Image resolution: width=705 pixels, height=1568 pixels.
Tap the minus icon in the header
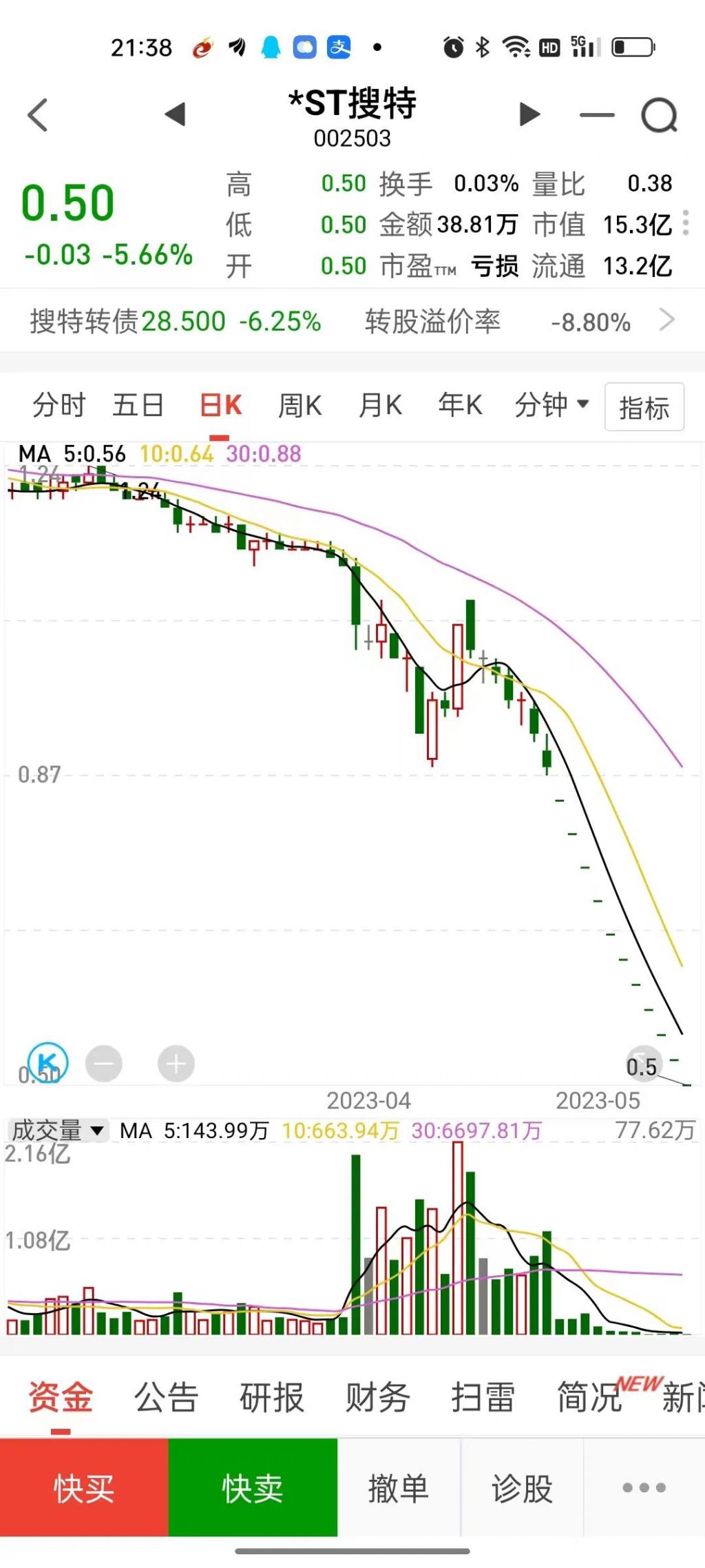pyautogui.click(x=596, y=115)
